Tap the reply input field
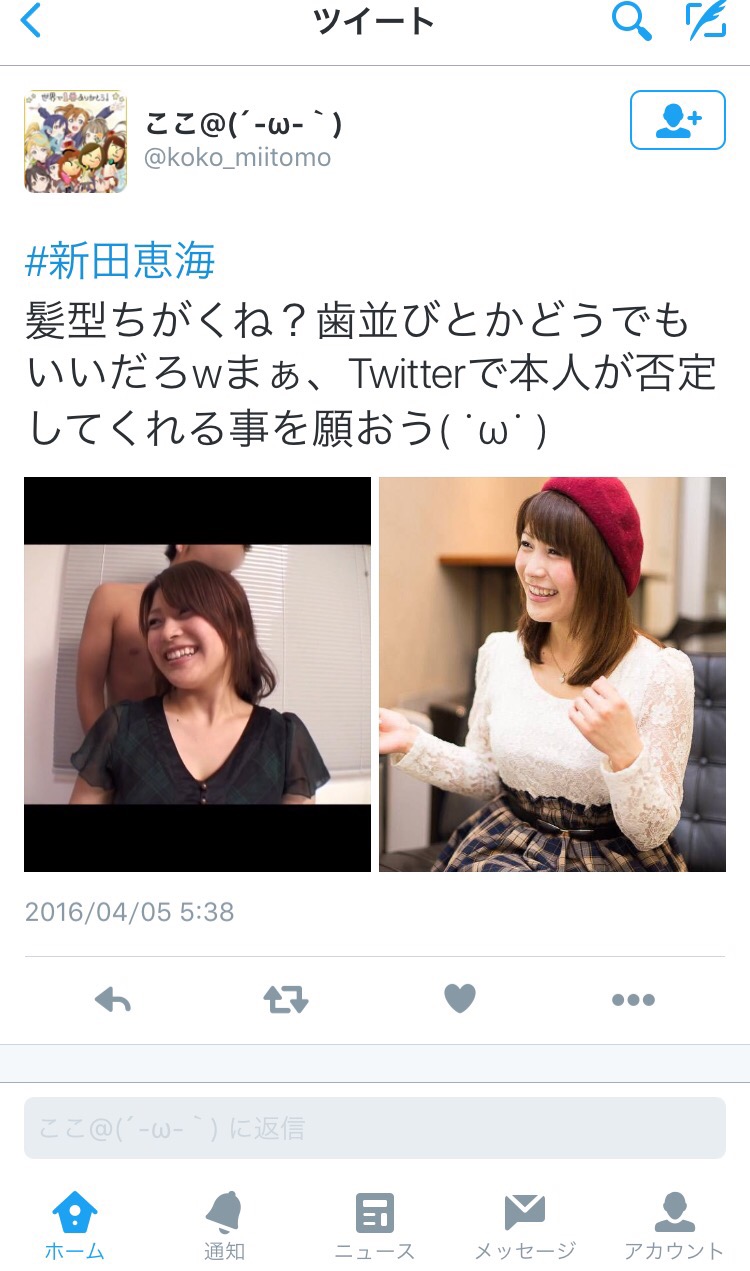The width and height of the screenshot is (750, 1271). (x=375, y=1128)
